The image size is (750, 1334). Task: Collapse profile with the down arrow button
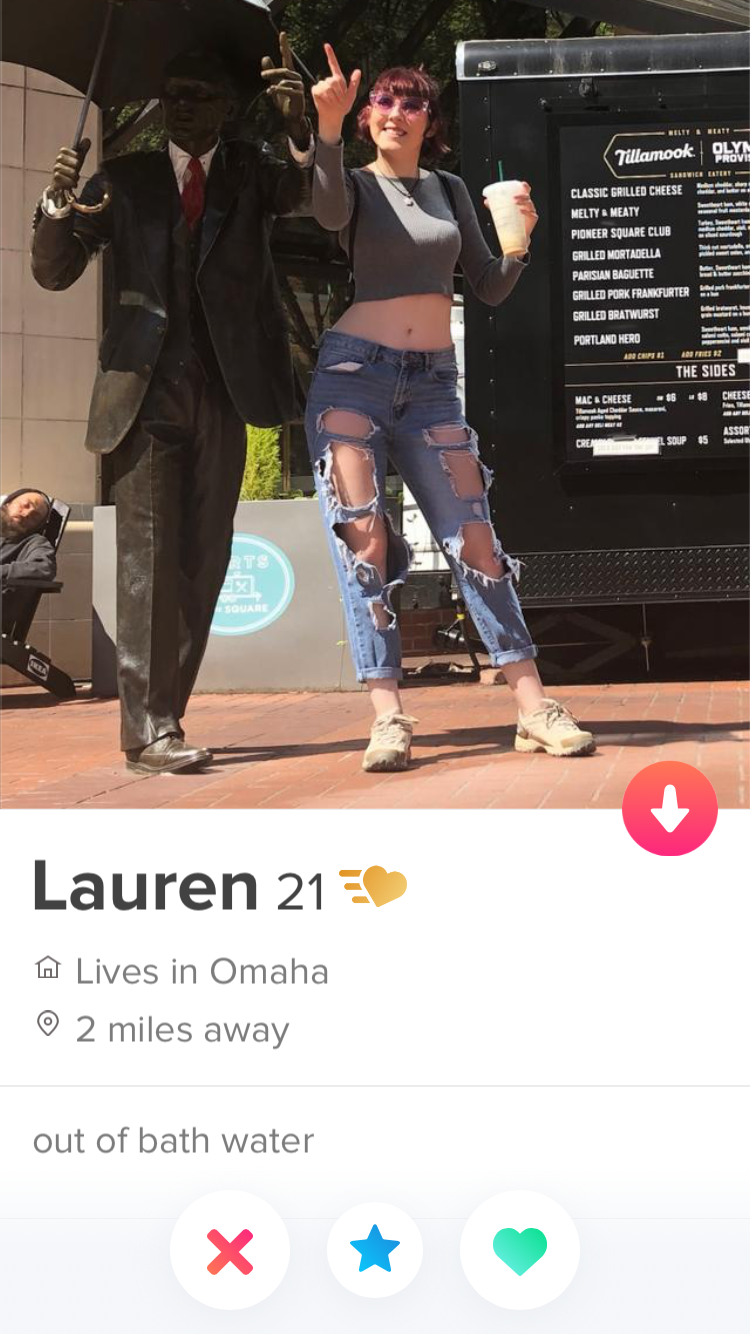coord(669,809)
